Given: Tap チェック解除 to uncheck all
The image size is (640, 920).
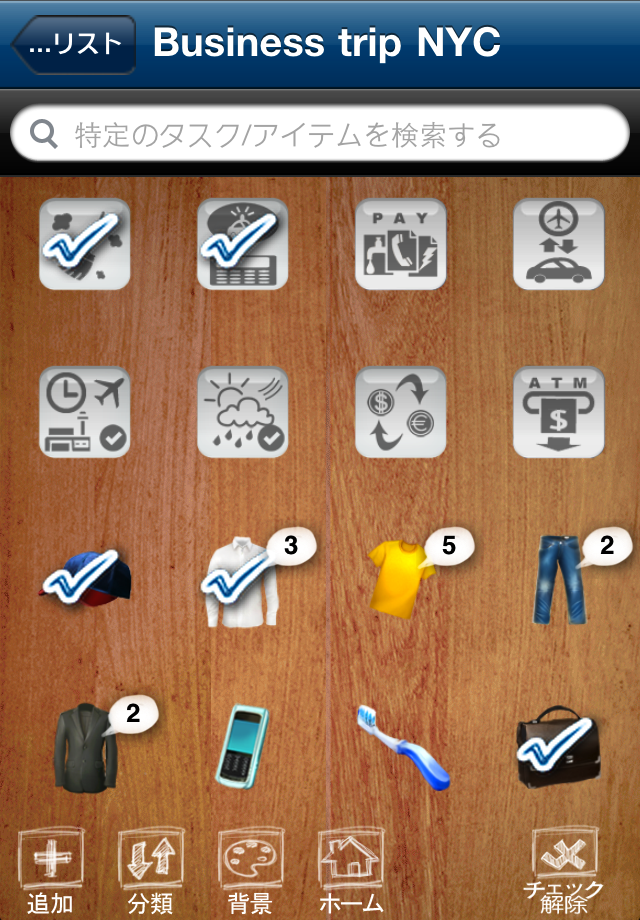Looking at the screenshot, I should coord(564,870).
